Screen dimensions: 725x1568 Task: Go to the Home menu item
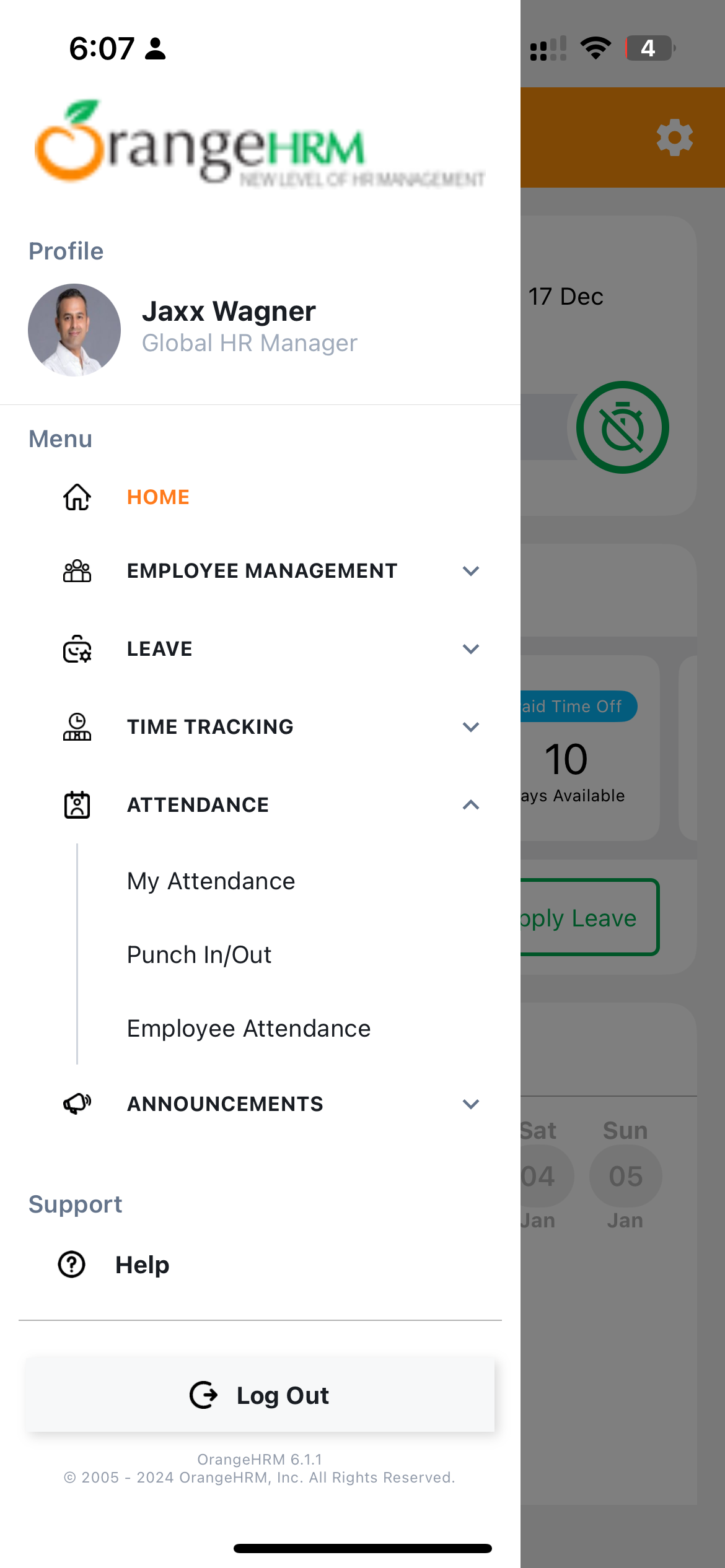click(x=260, y=497)
